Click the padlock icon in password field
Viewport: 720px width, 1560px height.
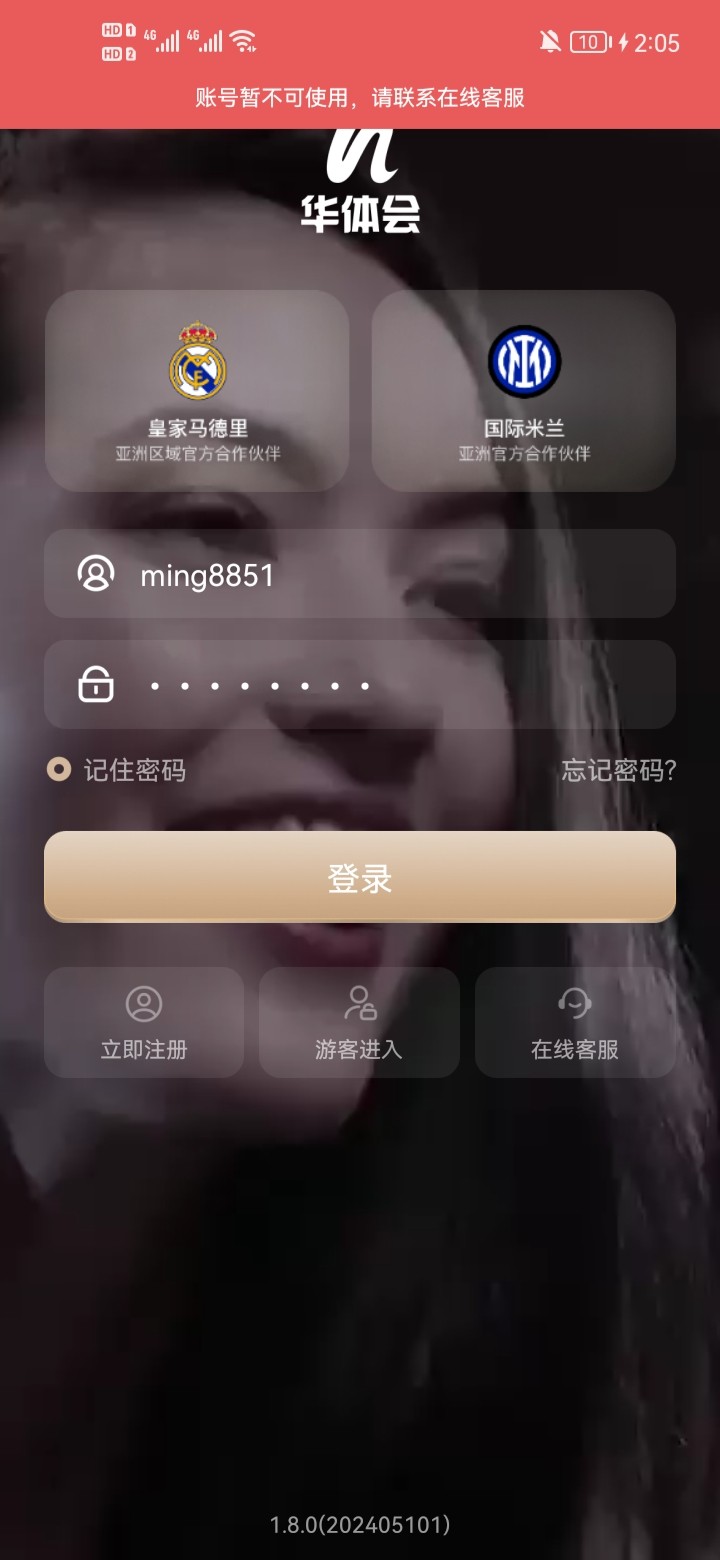tap(94, 684)
